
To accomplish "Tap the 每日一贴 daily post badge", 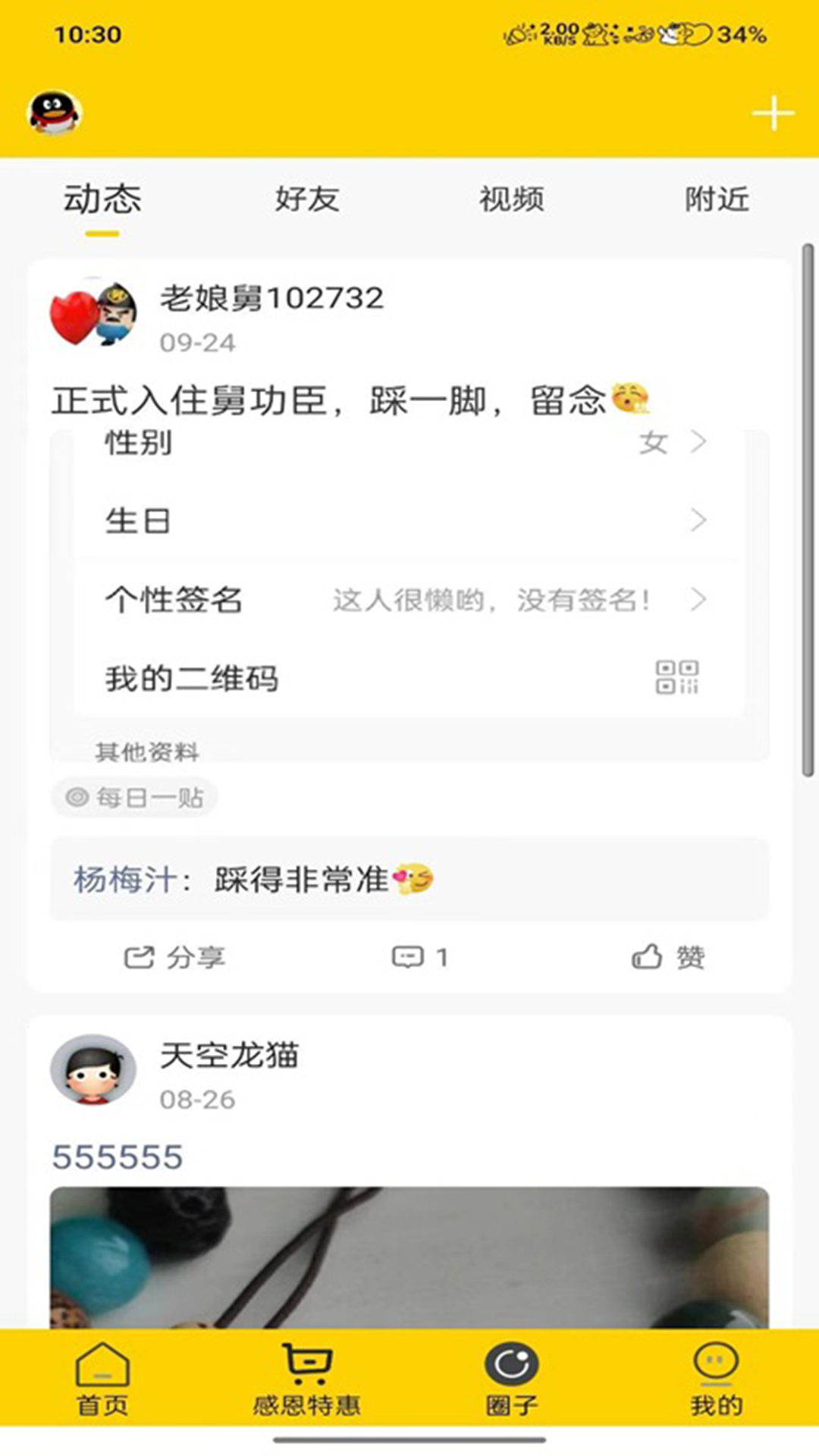I will pyautogui.click(x=134, y=797).
